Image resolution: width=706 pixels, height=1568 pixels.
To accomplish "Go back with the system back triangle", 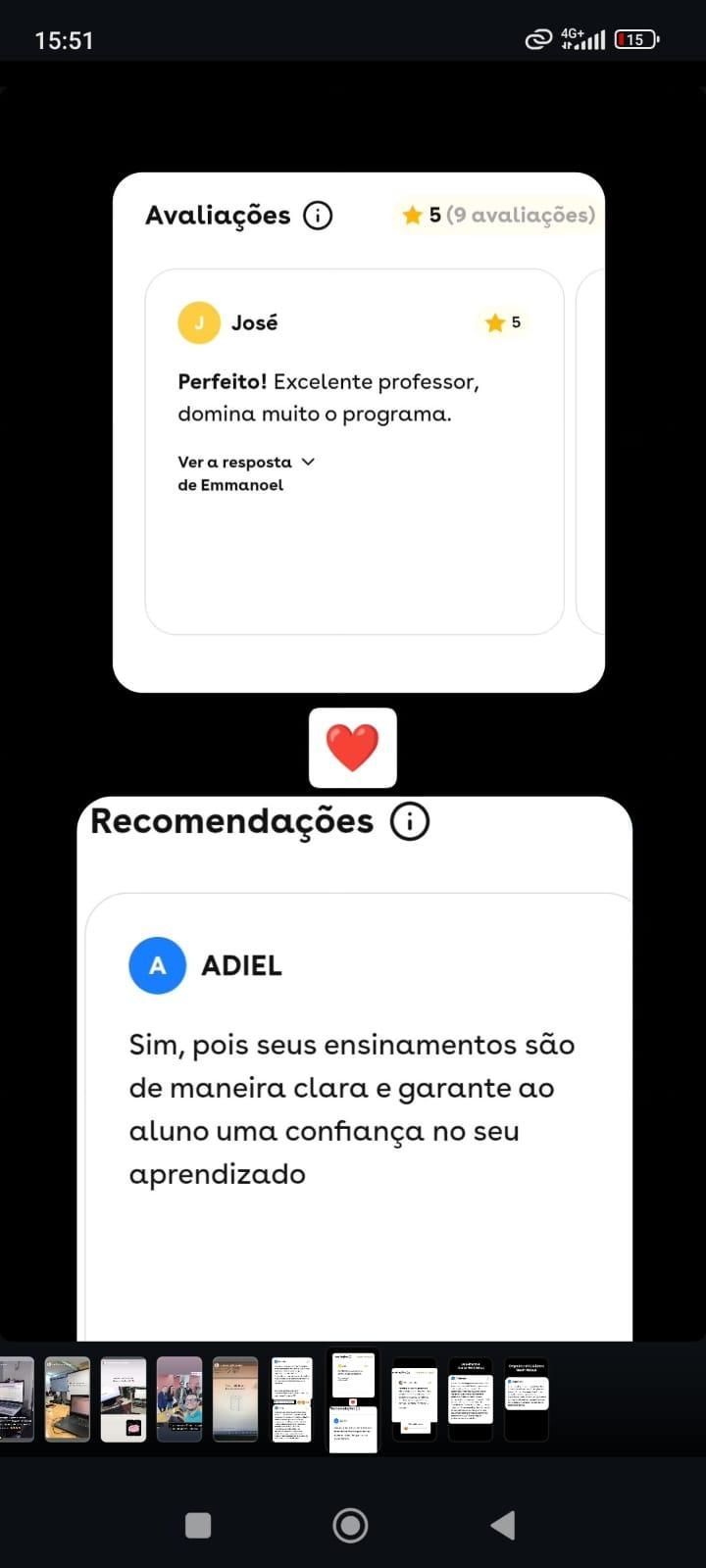I will 503,1525.
